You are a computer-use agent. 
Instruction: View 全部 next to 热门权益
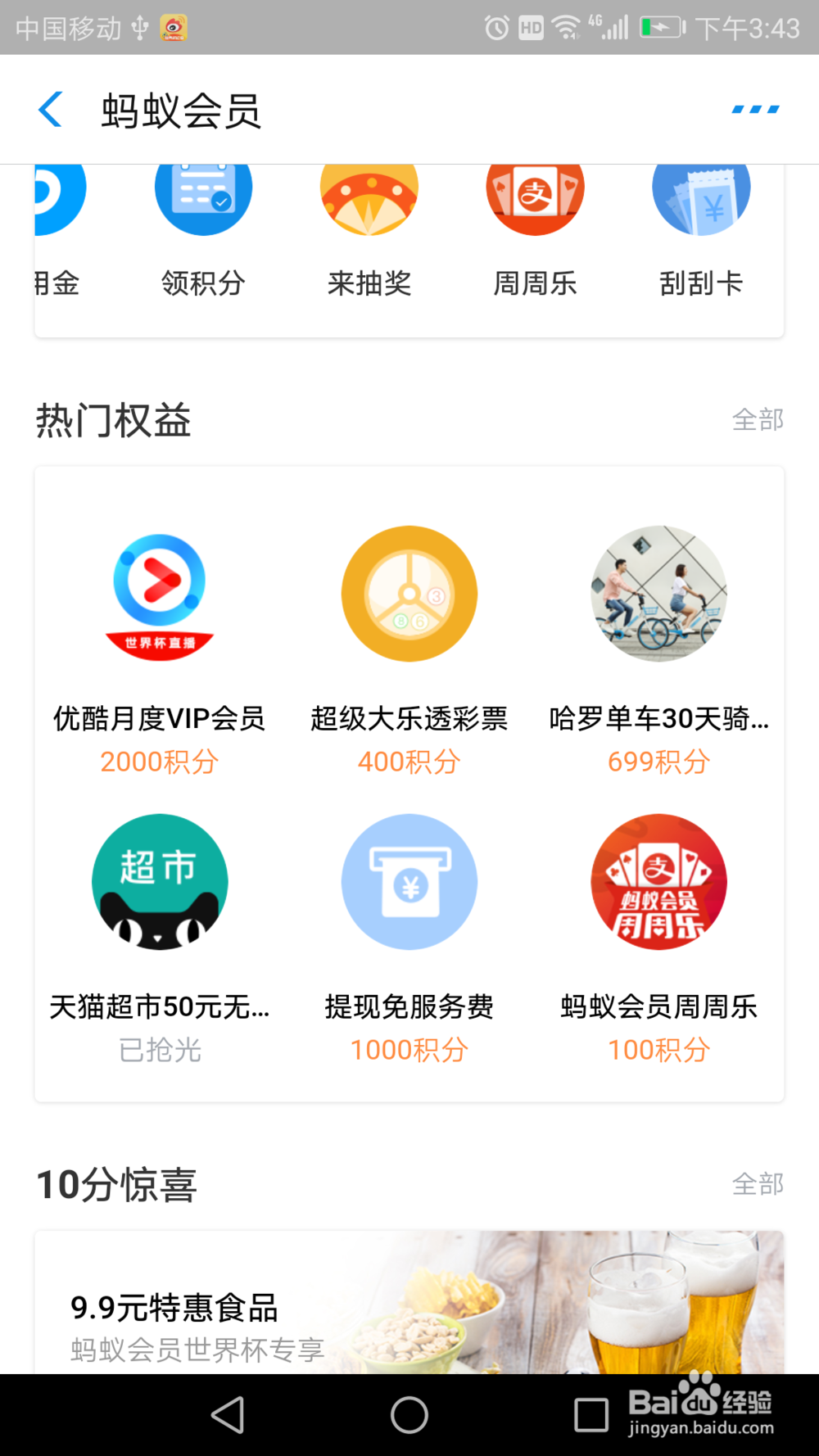pos(758,420)
